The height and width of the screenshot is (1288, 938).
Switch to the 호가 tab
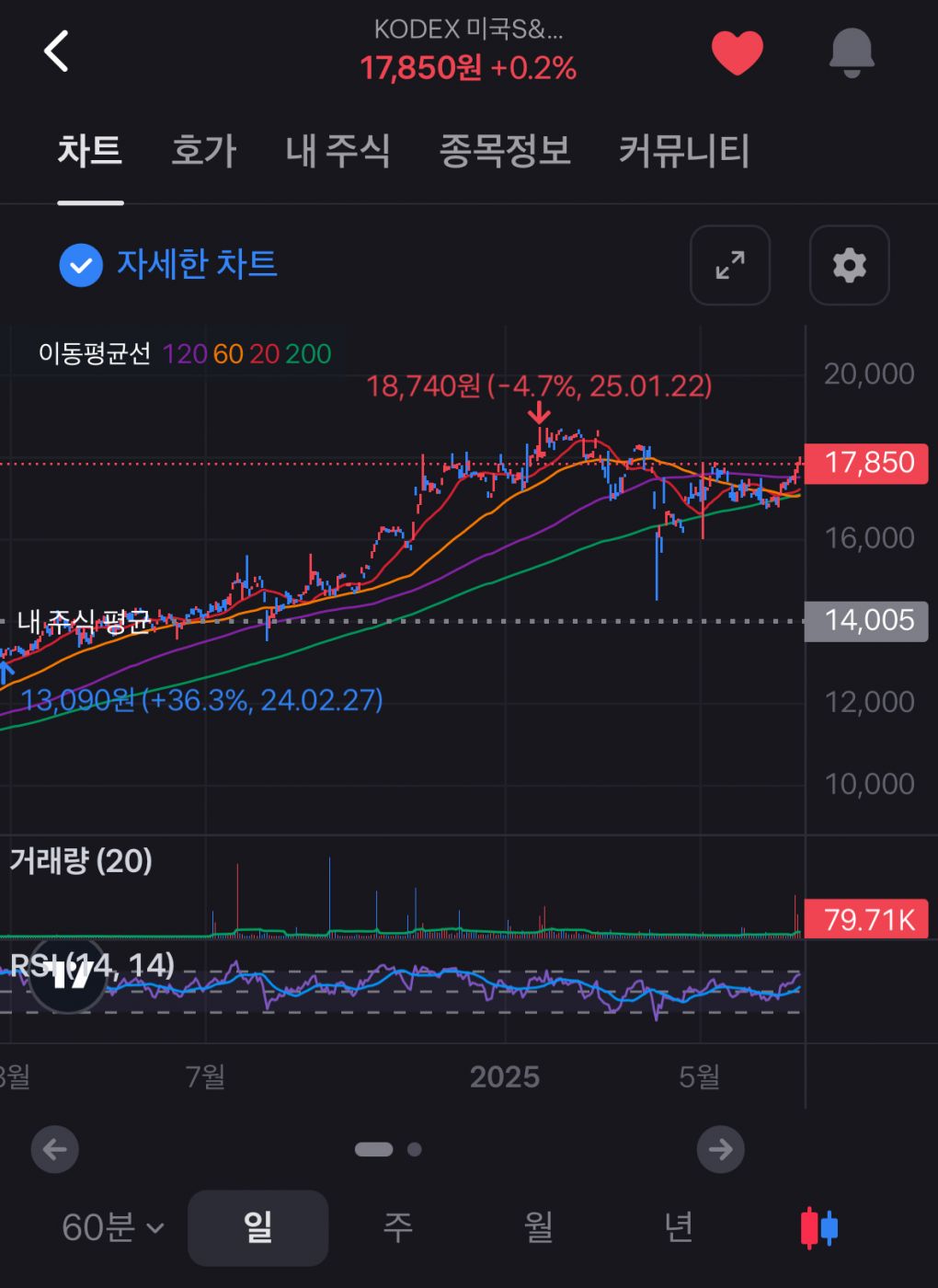pos(204,151)
